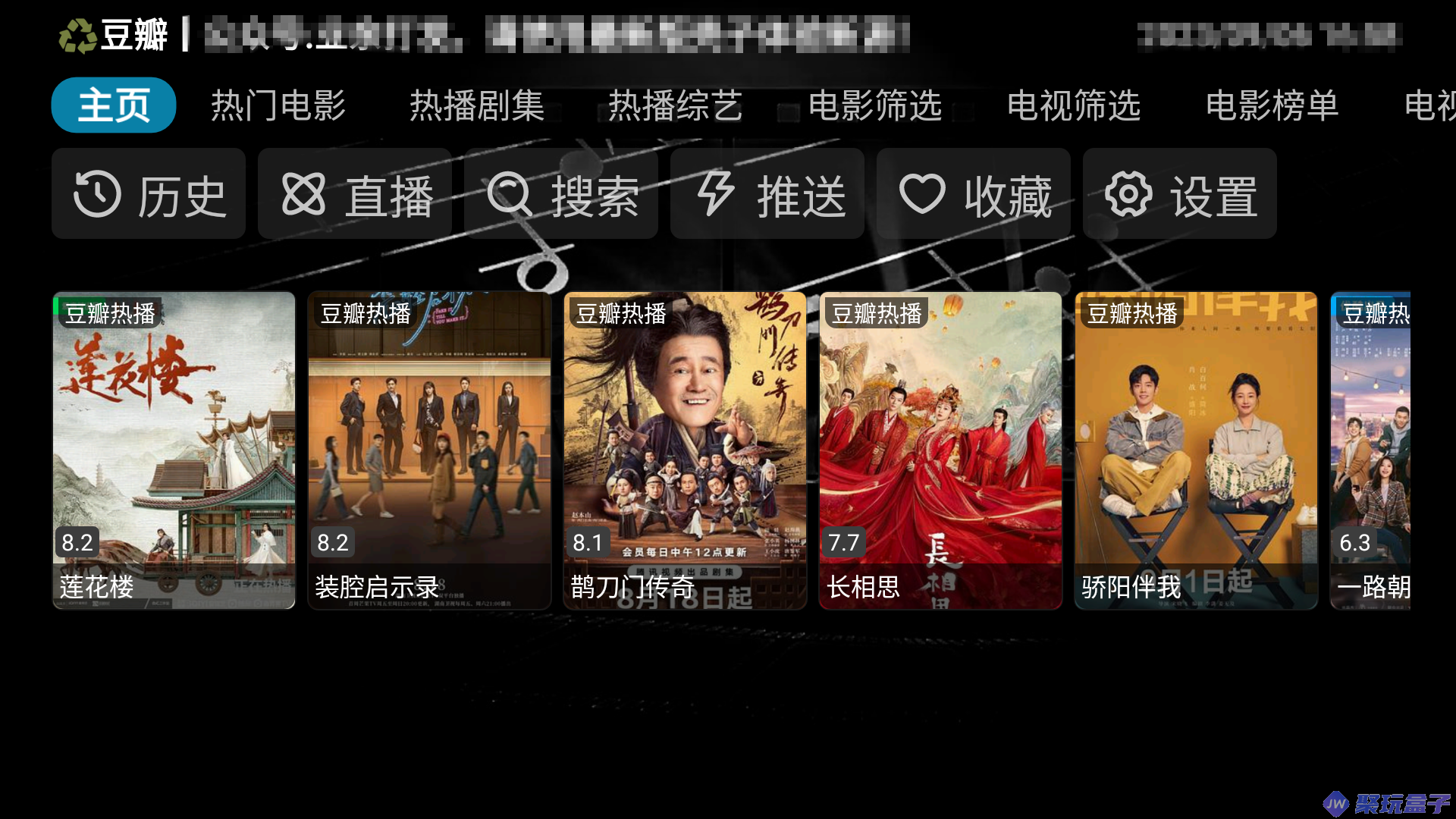Switch to the 电影榜单 tab
The height and width of the screenshot is (819, 1456).
pos(1272,105)
